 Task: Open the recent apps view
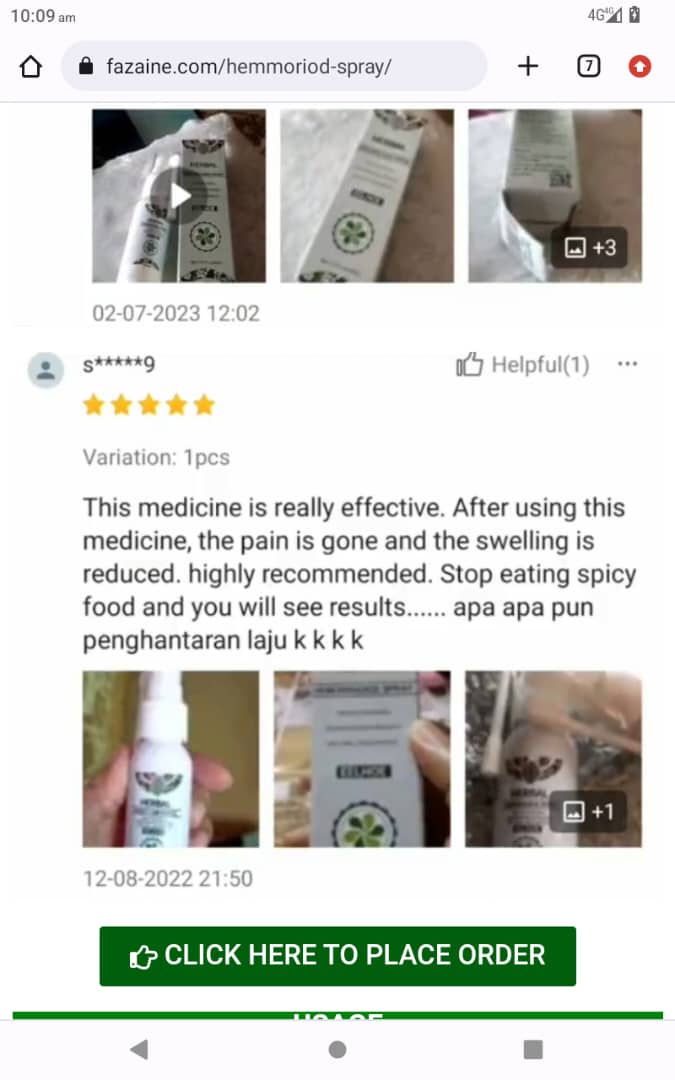(533, 1049)
